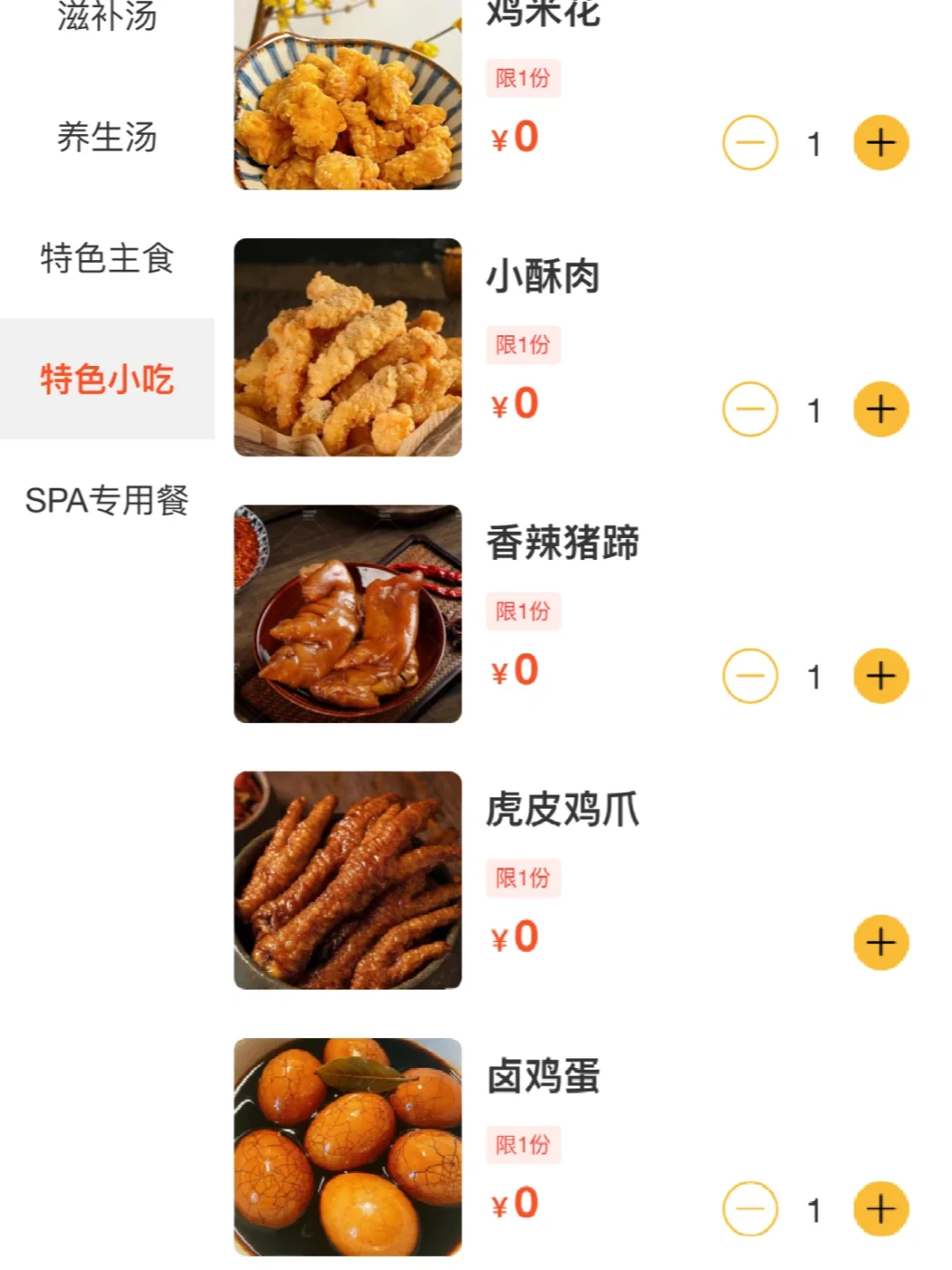Open the 特色主食 category
This screenshot has height=1270, width=952.
tap(107, 258)
